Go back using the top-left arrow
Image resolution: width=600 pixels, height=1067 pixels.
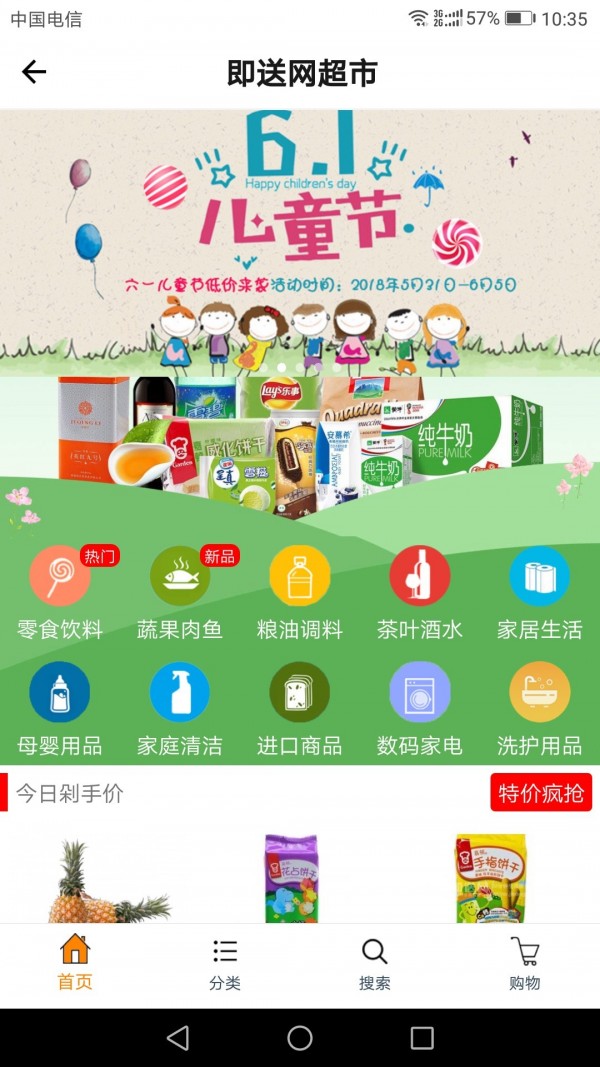34,72
